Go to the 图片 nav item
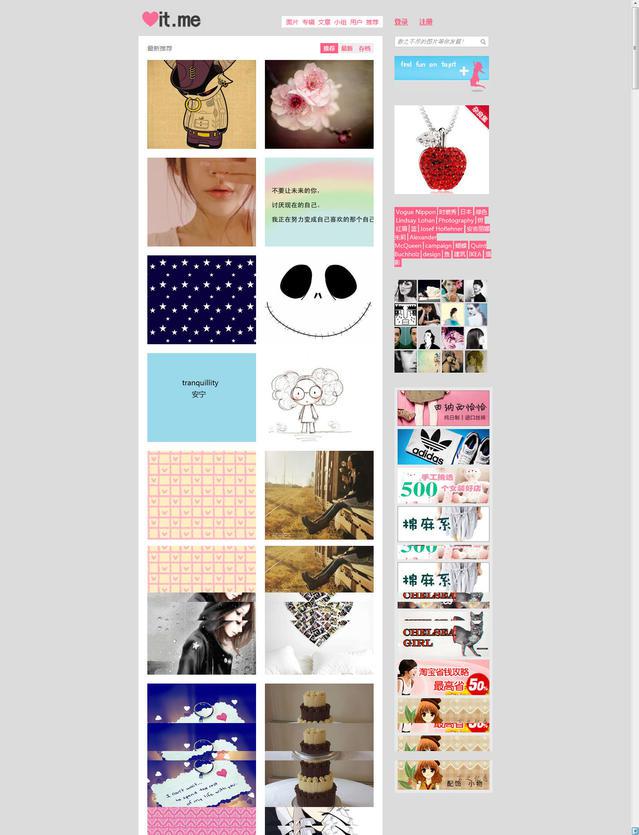639x835 pixels. pyautogui.click(x=292, y=22)
